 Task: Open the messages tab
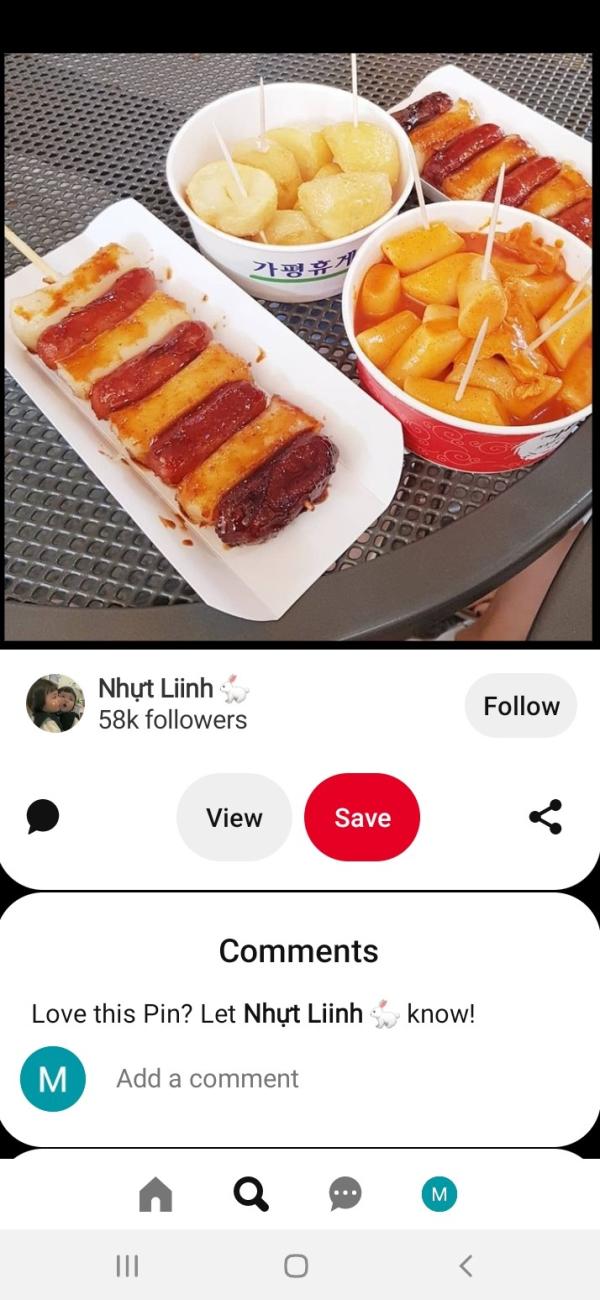coord(345,1193)
